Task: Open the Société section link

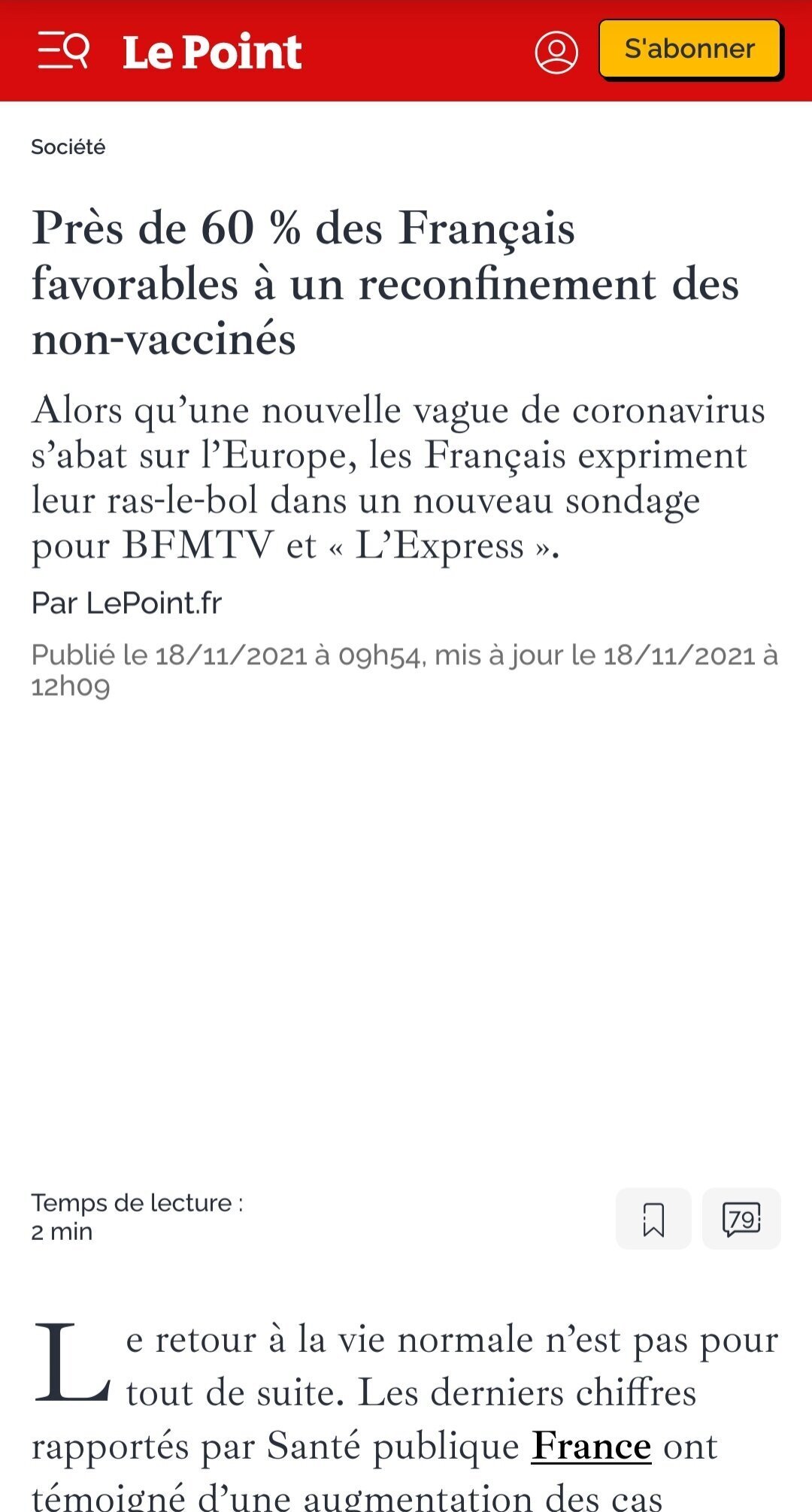Action: click(68, 147)
